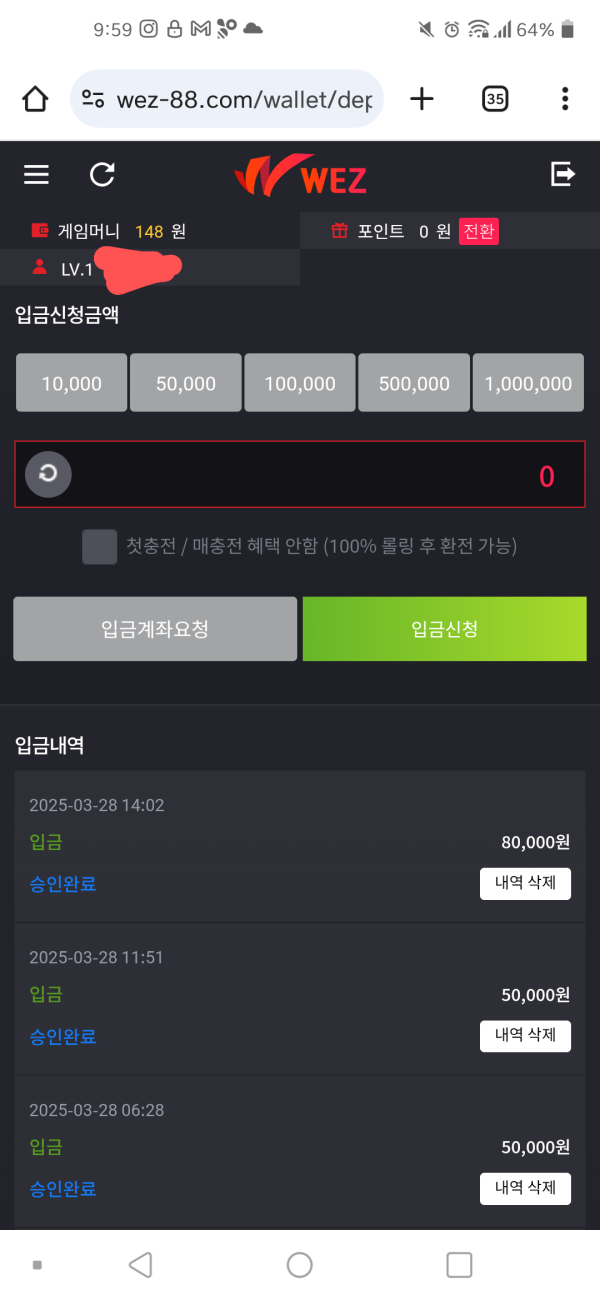Submit with the 입금신청 button
The height and width of the screenshot is (1300, 600).
tap(445, 629)
